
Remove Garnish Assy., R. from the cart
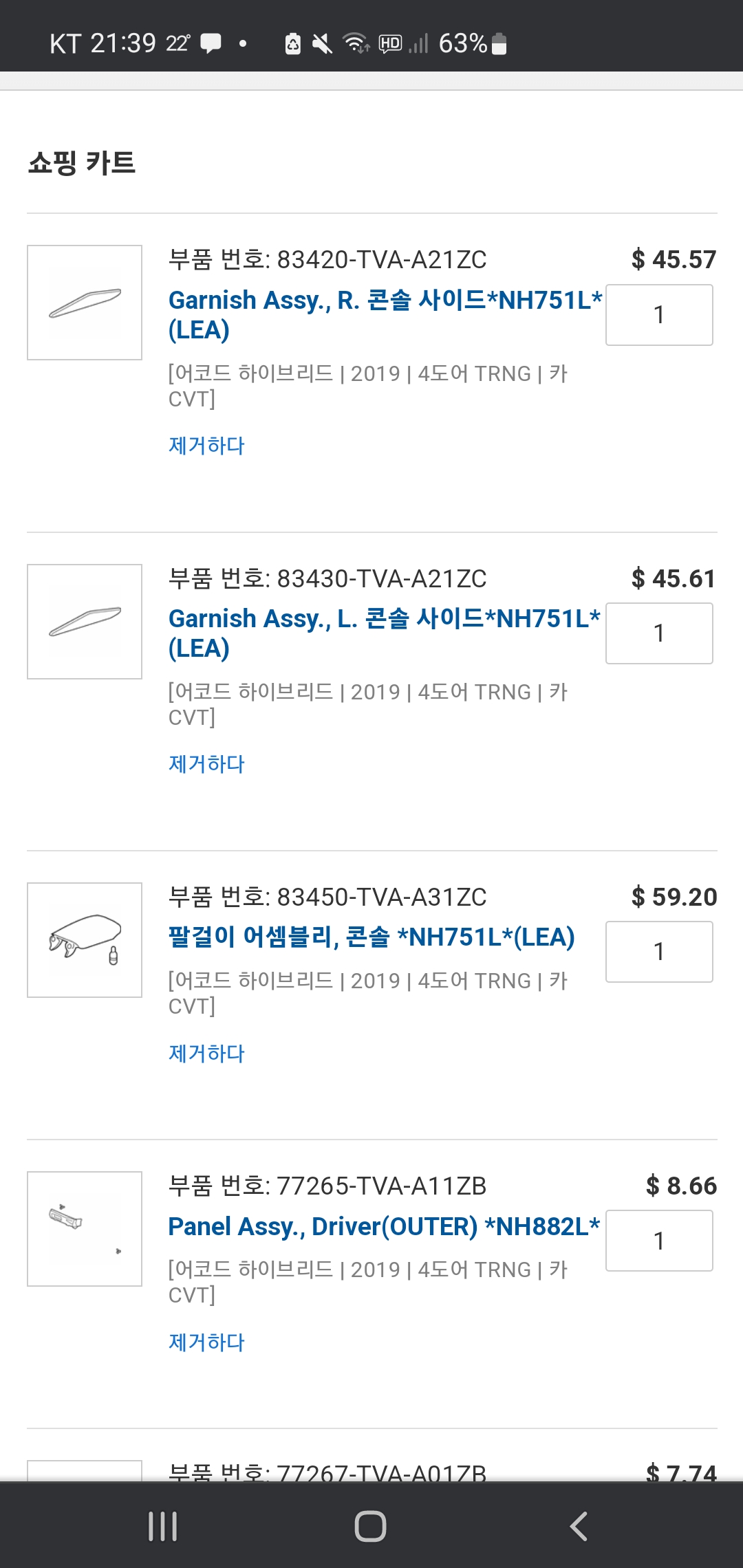(206, 446)
